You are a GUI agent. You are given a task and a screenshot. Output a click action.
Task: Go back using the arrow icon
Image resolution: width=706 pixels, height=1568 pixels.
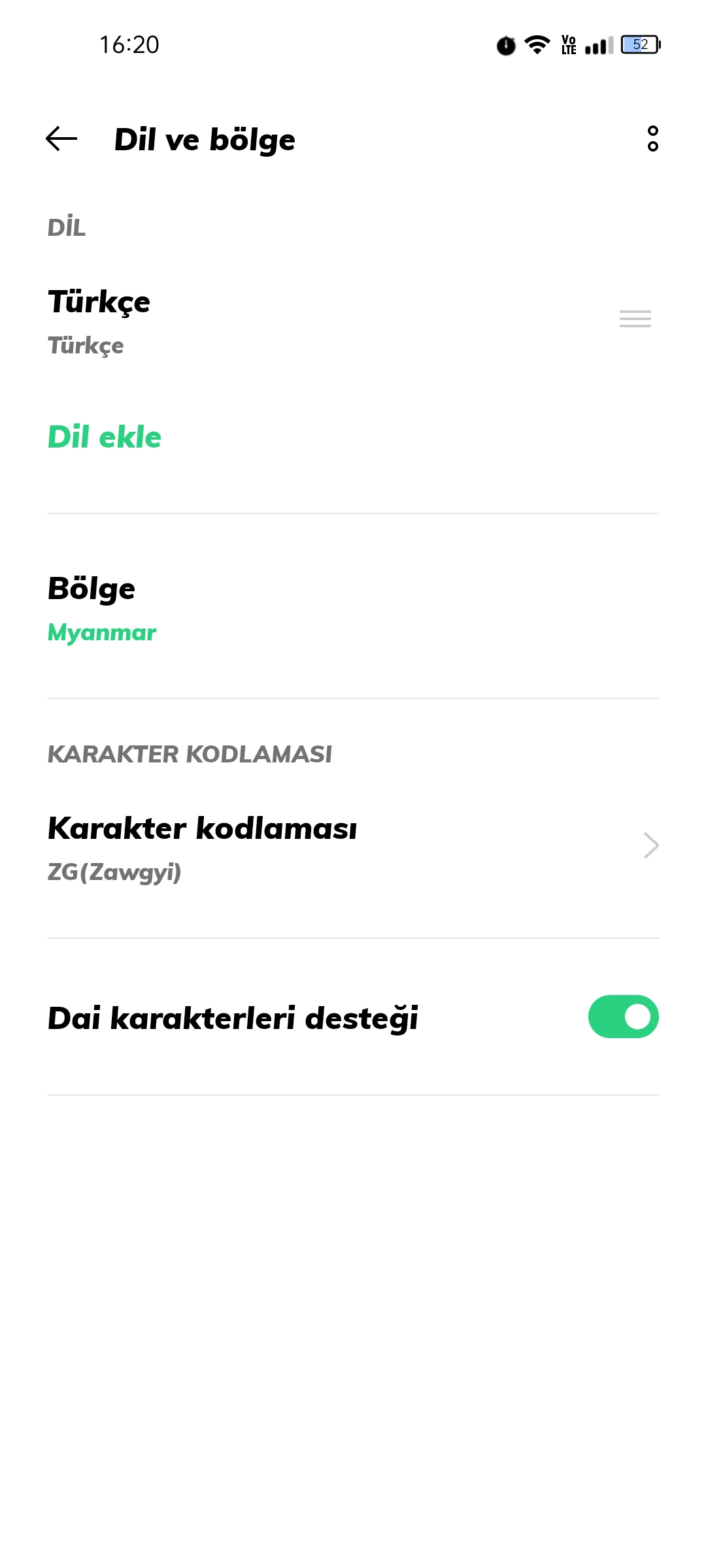pyautogui.click(x=61, y=139)
